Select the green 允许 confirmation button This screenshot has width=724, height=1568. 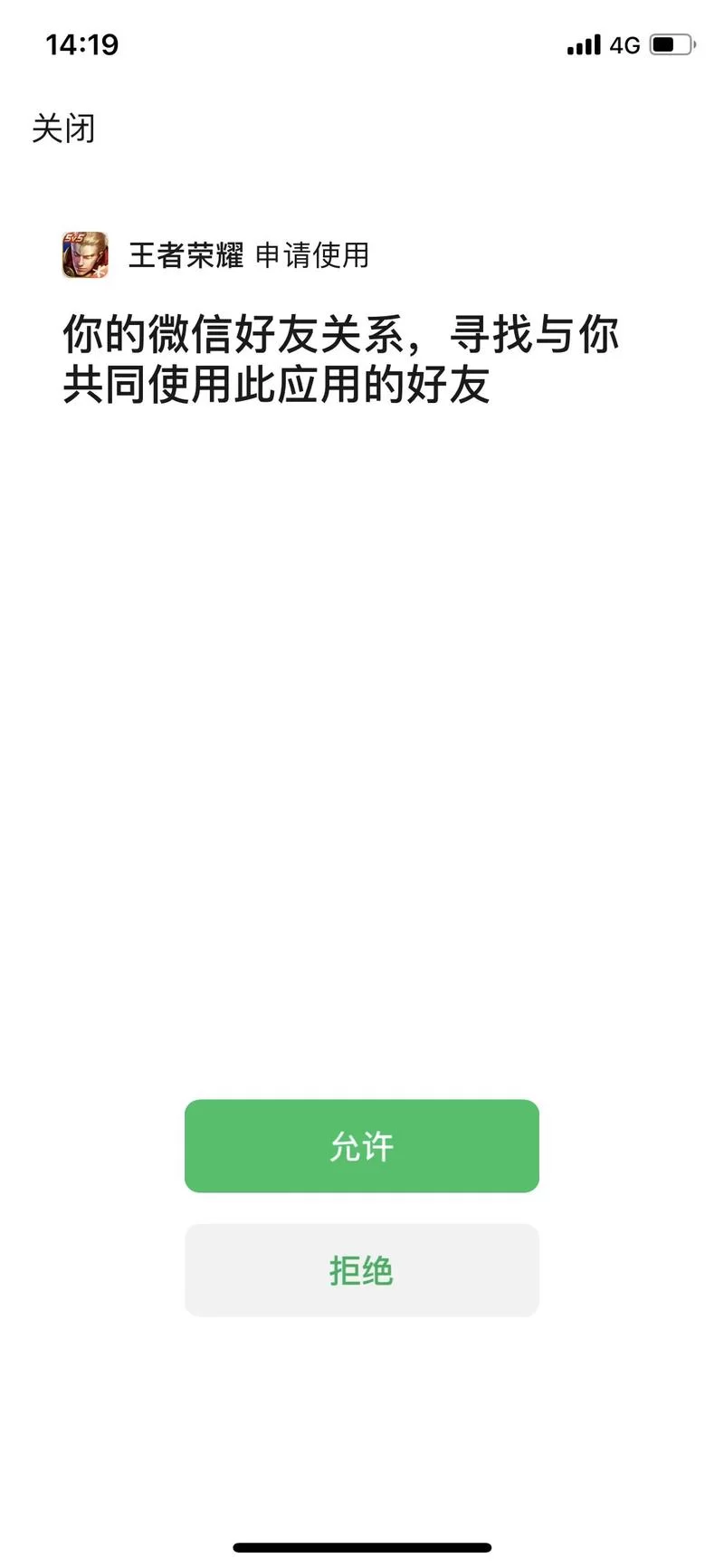tap(361, 1146)
